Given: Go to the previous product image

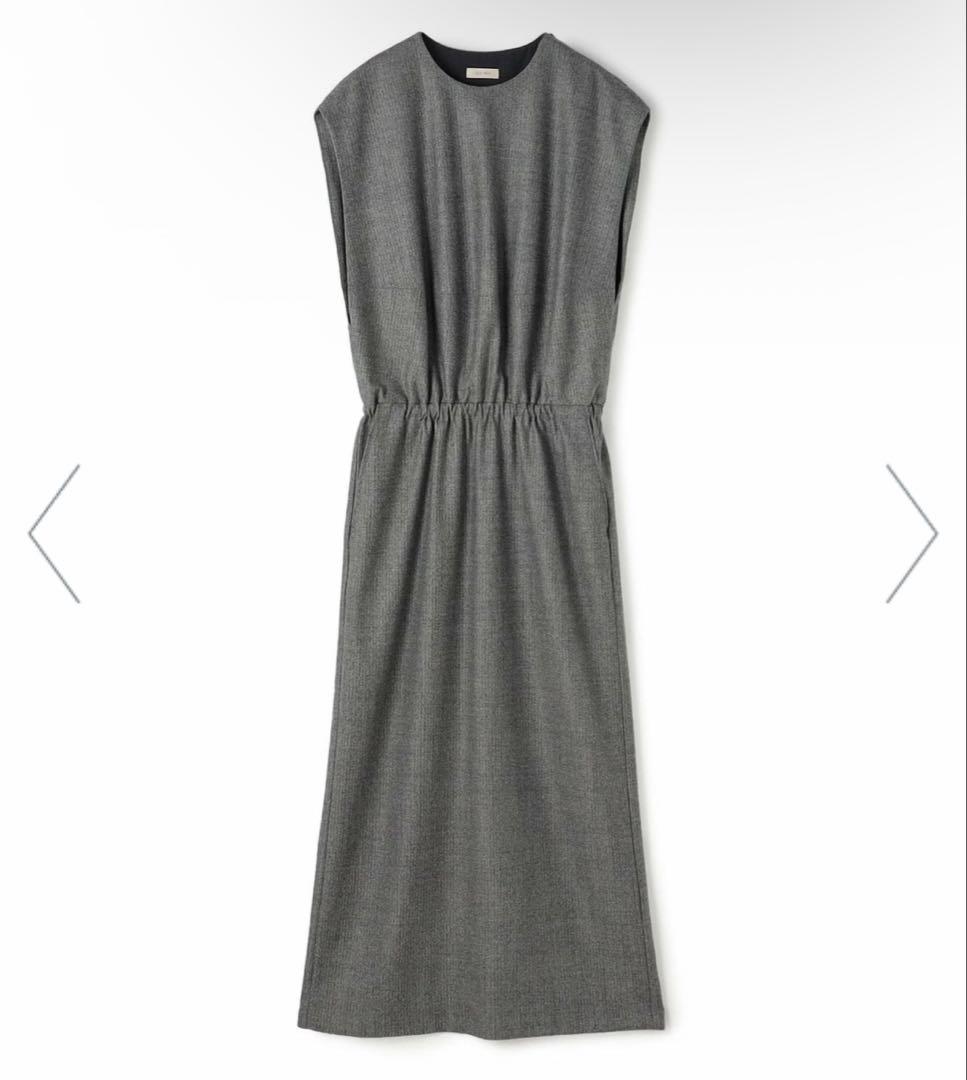Looking at the screenshot, I should pos(55,534).
